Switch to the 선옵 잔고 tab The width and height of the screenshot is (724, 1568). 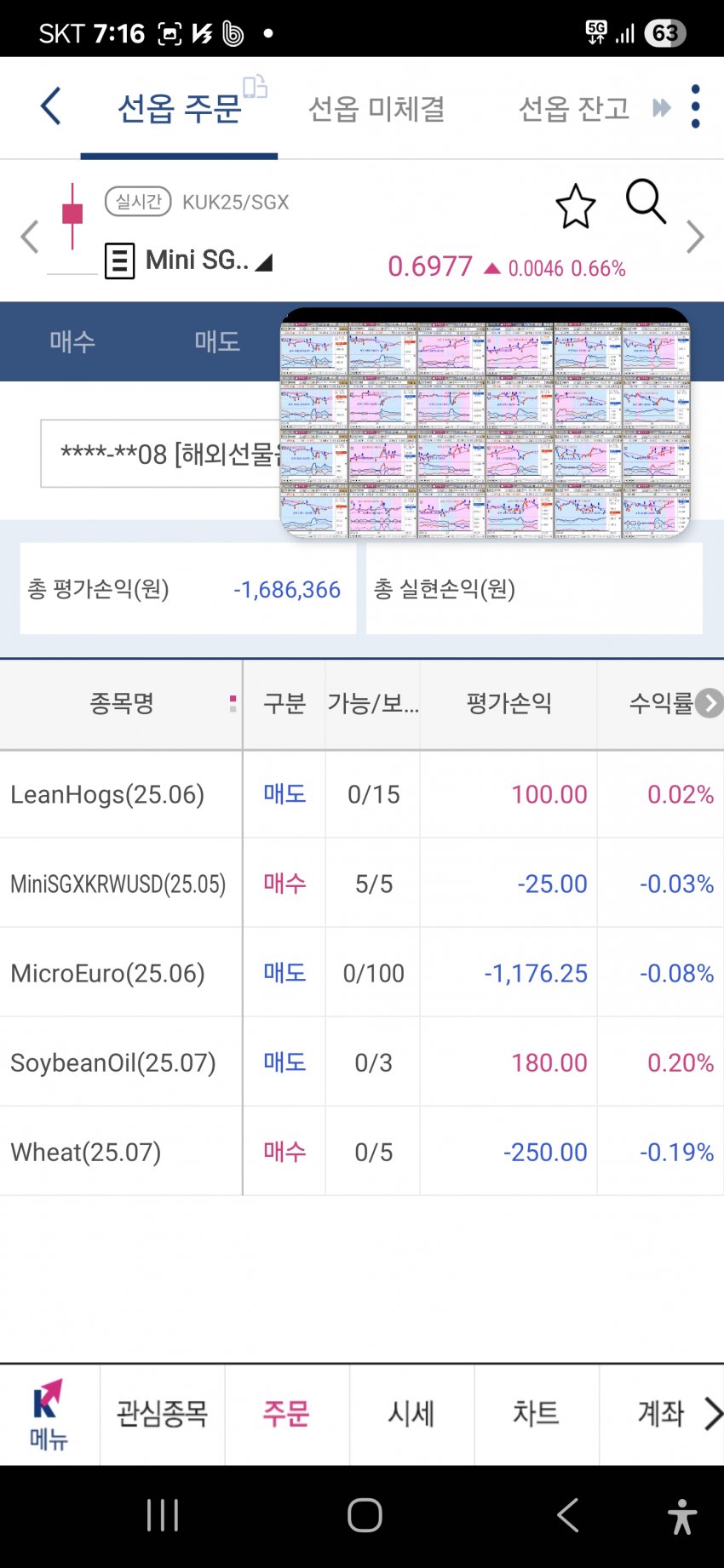(574, 108)
